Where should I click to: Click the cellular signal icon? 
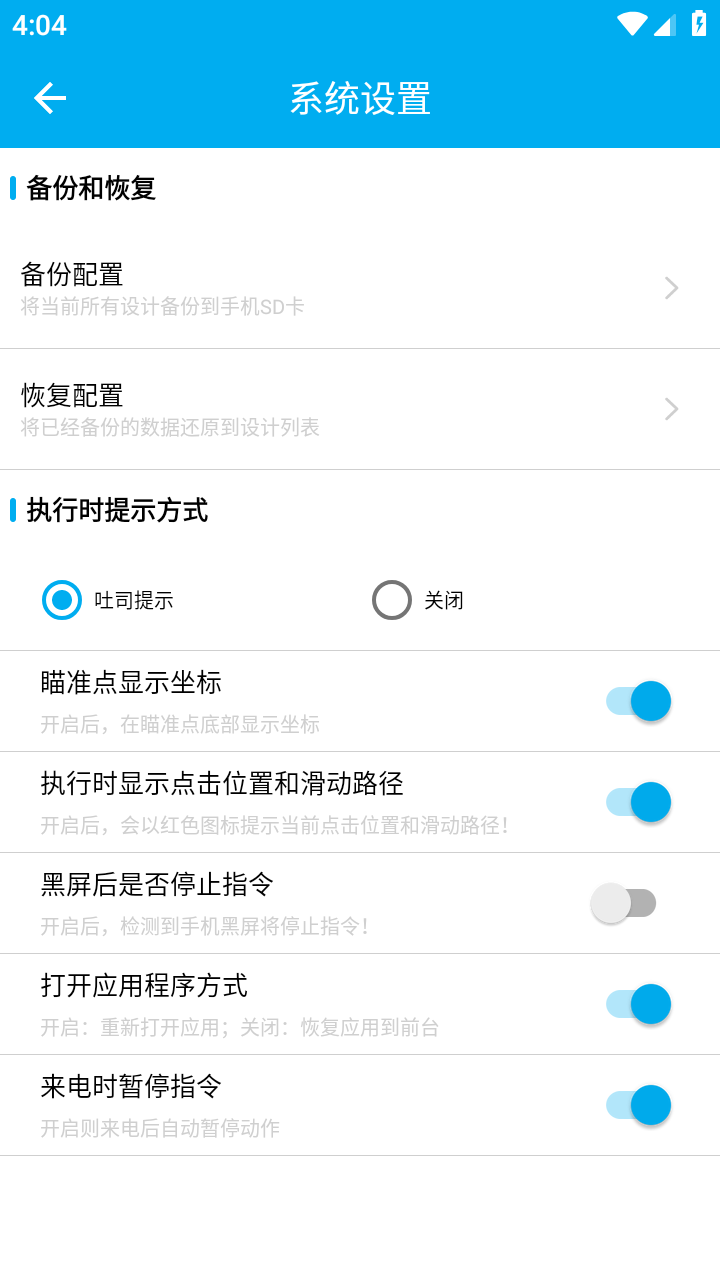(665, 25)
